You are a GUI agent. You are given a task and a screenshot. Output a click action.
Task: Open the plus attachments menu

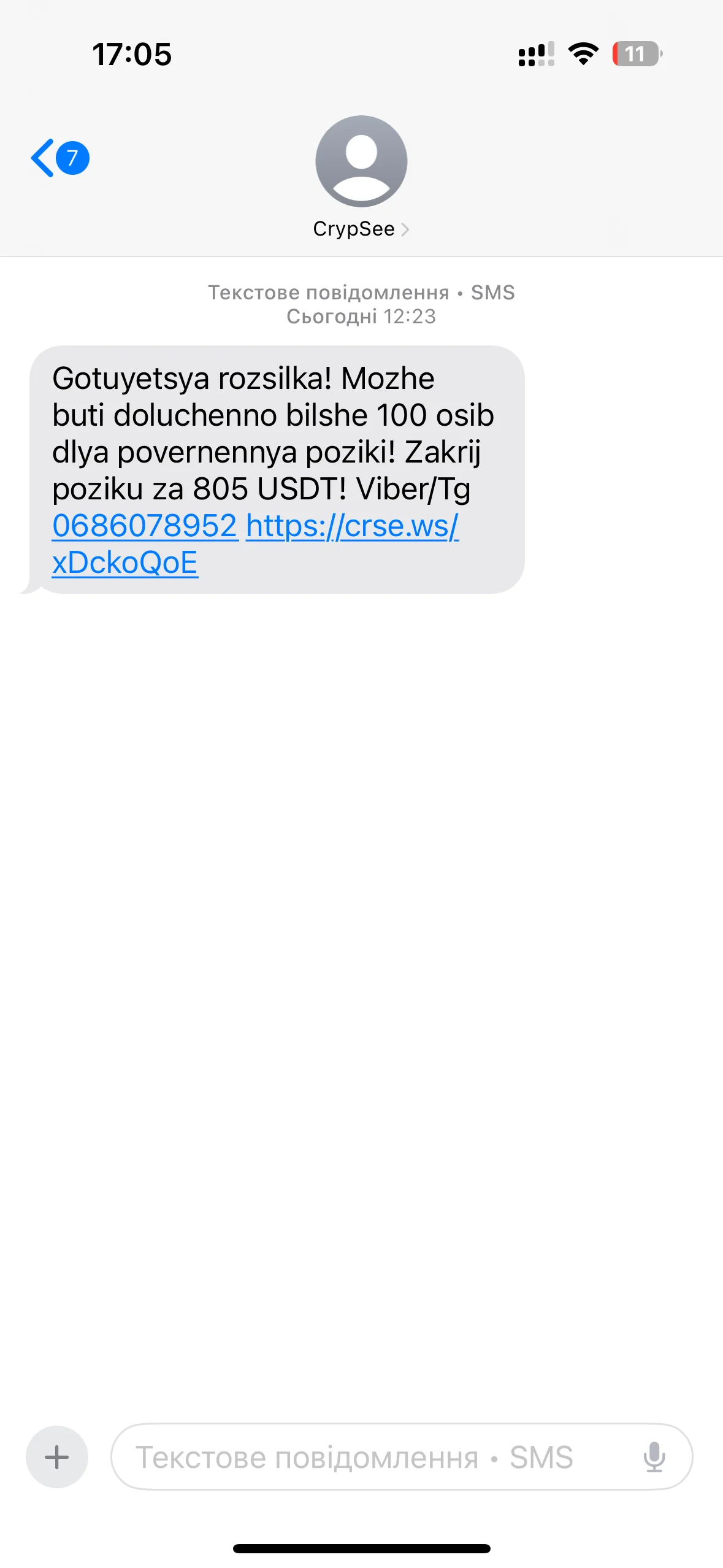coord(57,1457)
